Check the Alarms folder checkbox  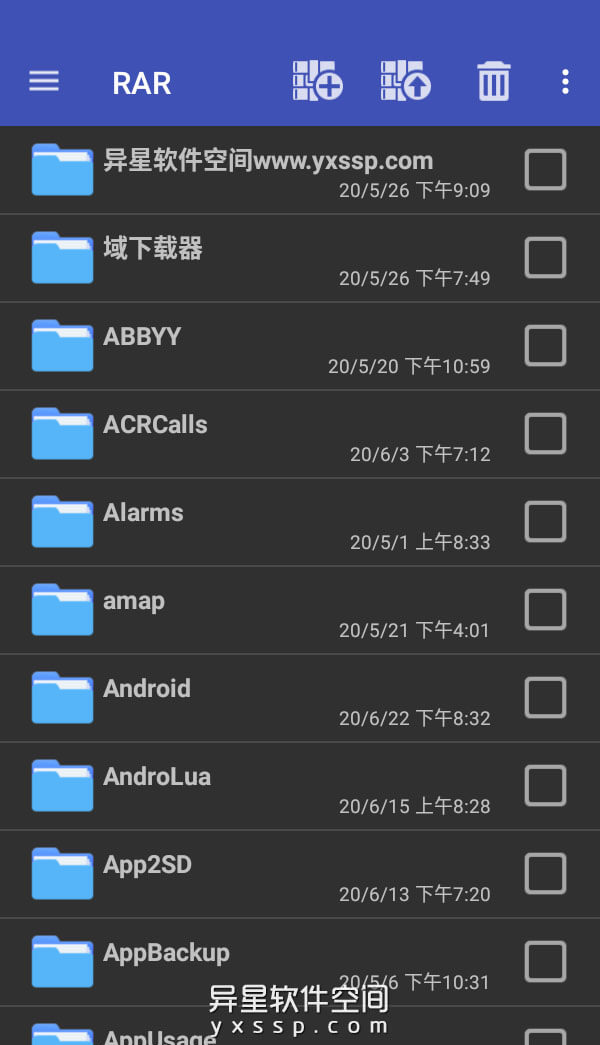pos(545,522)
